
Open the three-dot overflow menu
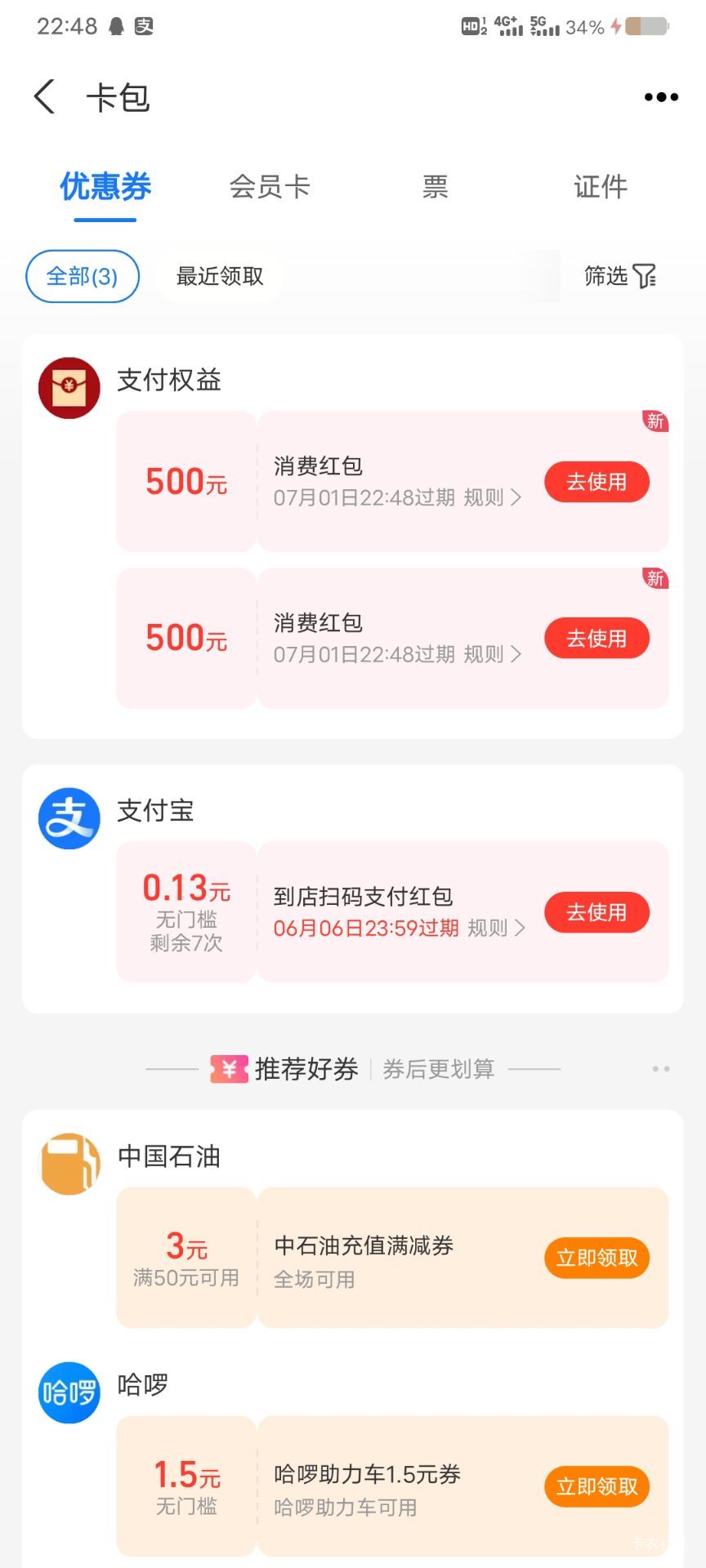[x=661, y=97]
